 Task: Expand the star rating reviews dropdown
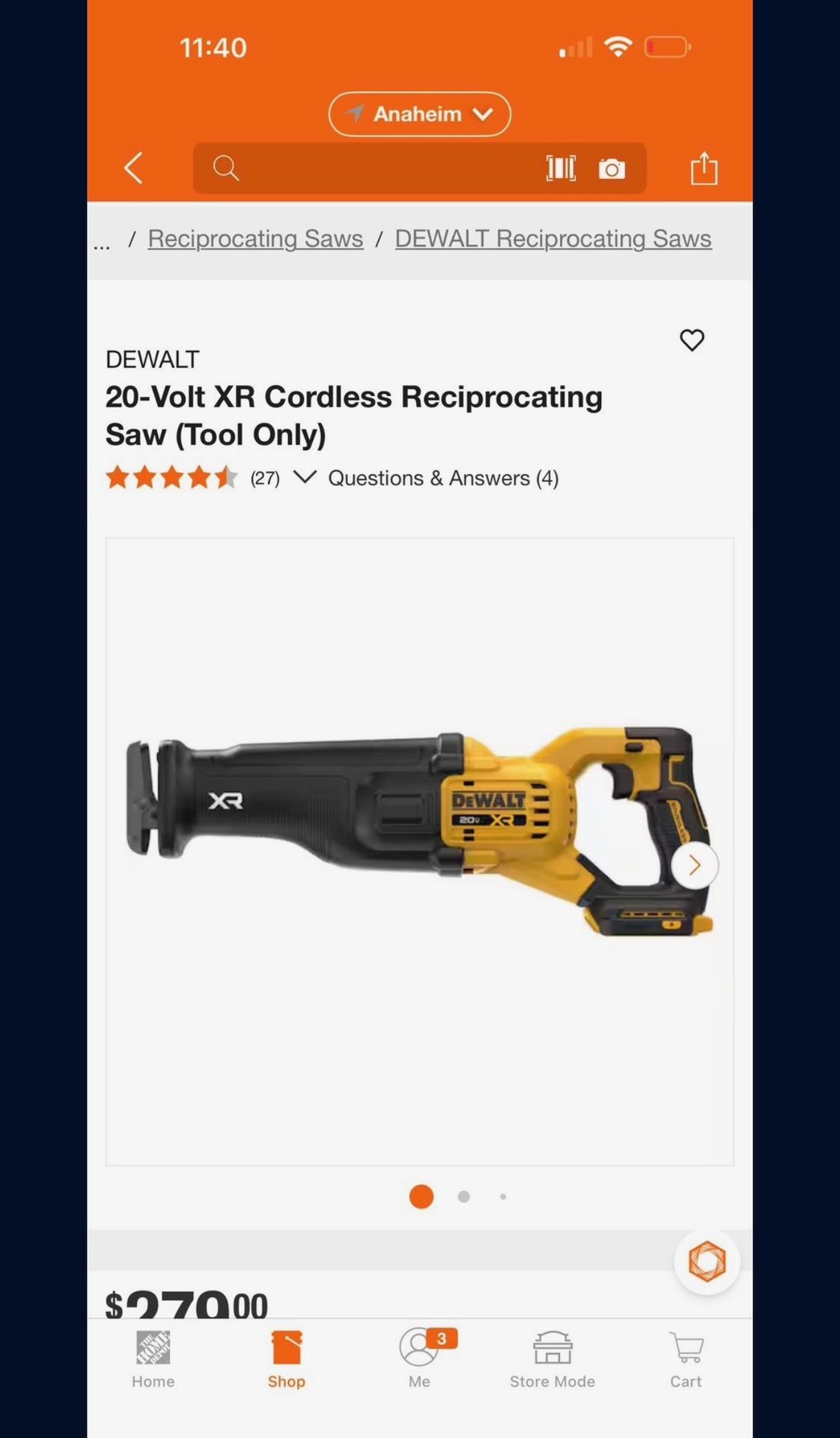point(305,477)
